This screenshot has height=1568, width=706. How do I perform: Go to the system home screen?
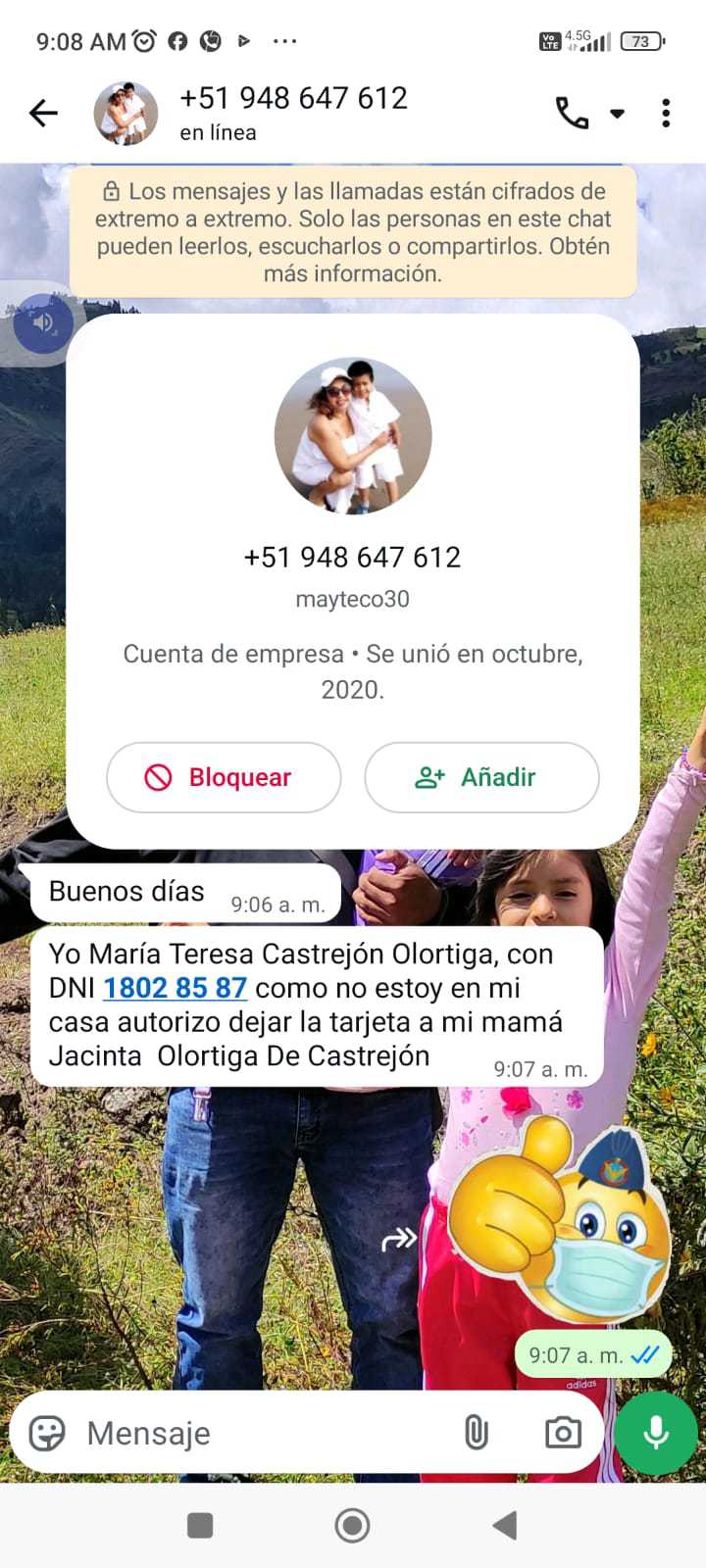(x=352, y=1525)
